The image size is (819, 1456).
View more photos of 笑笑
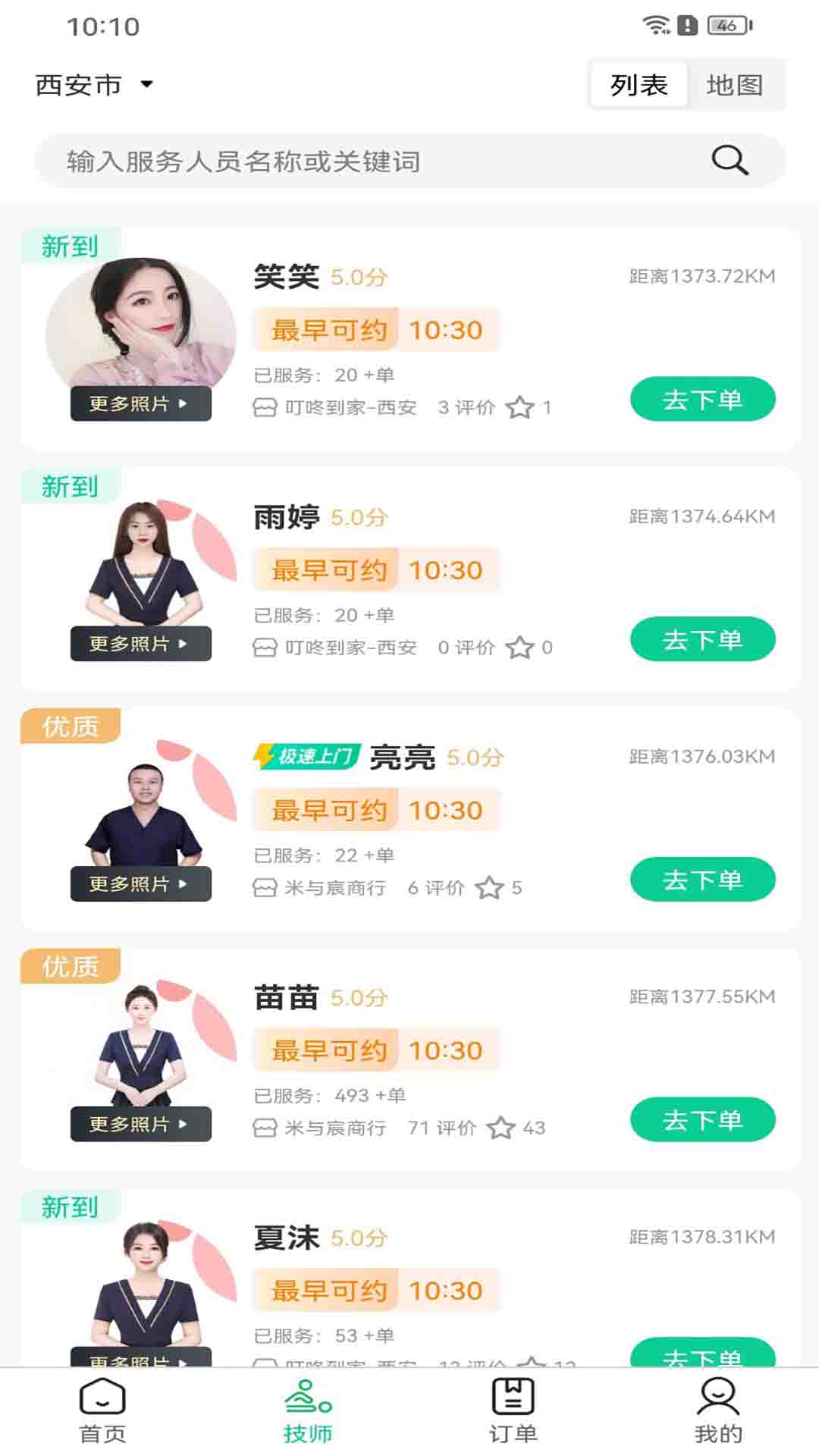pyautogui.click(x=140, y=403)
